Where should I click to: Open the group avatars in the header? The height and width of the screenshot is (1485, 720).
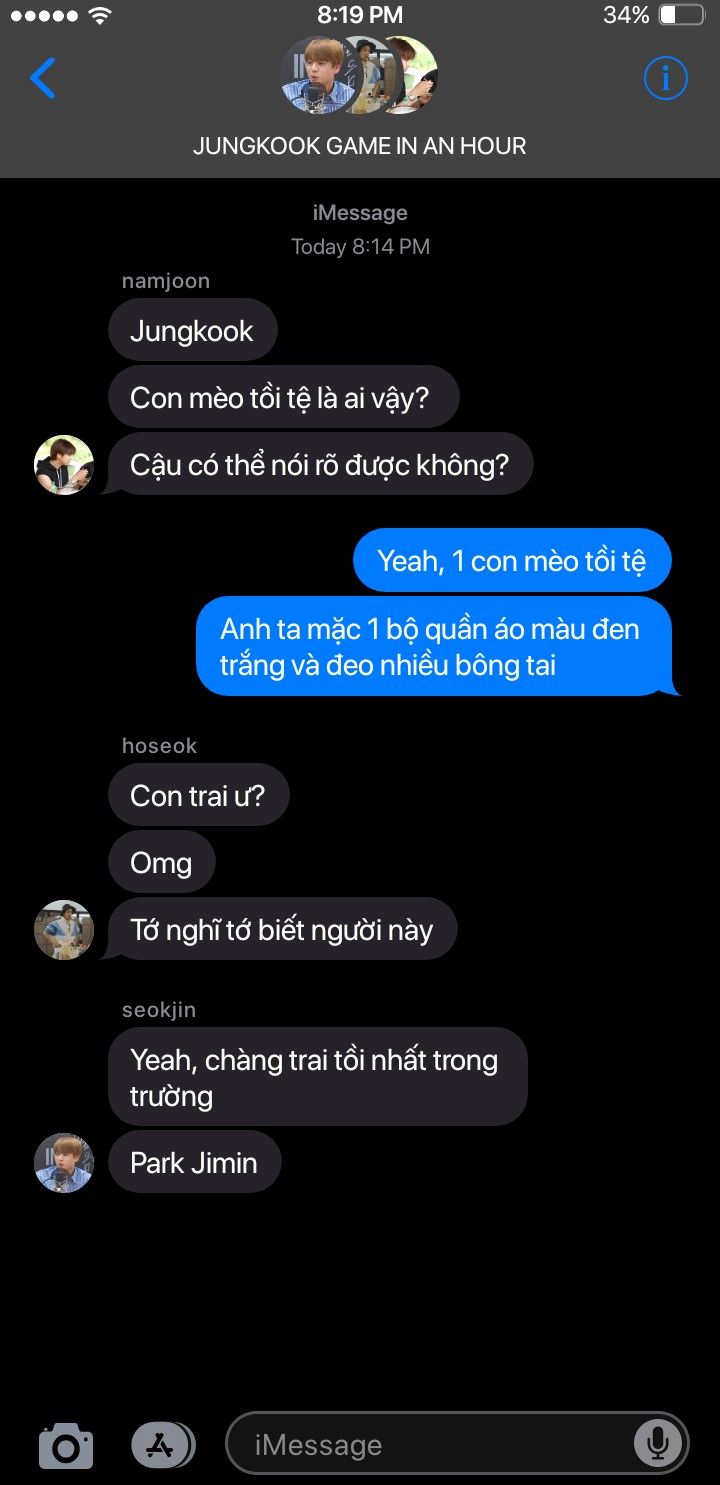pos(359,75)
